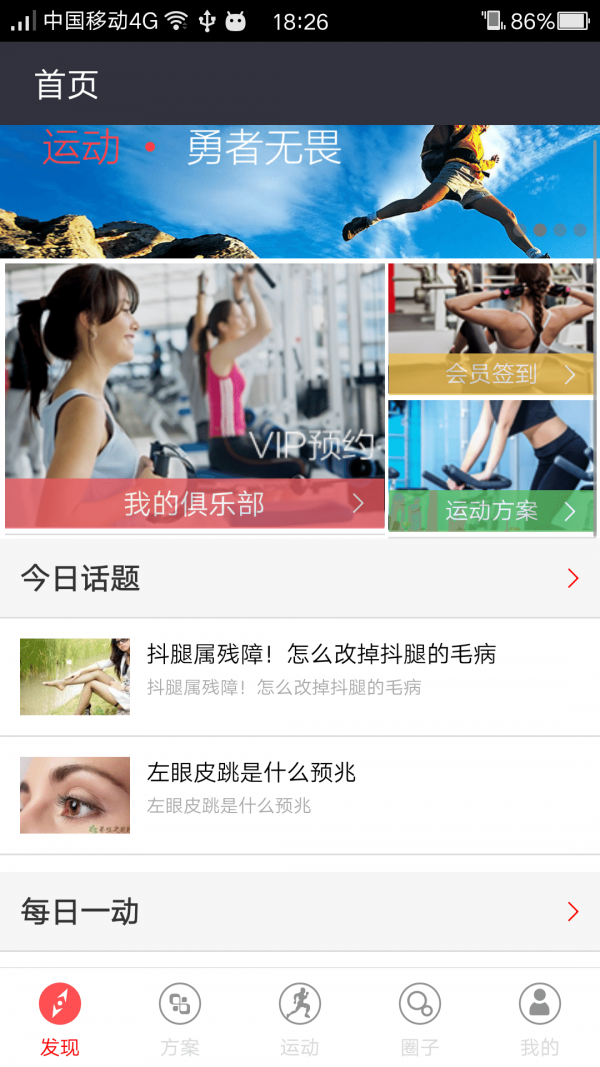
Task: Expand the 每日一动 section arrow
Action: pyautogui.click(x=573, y=911)
